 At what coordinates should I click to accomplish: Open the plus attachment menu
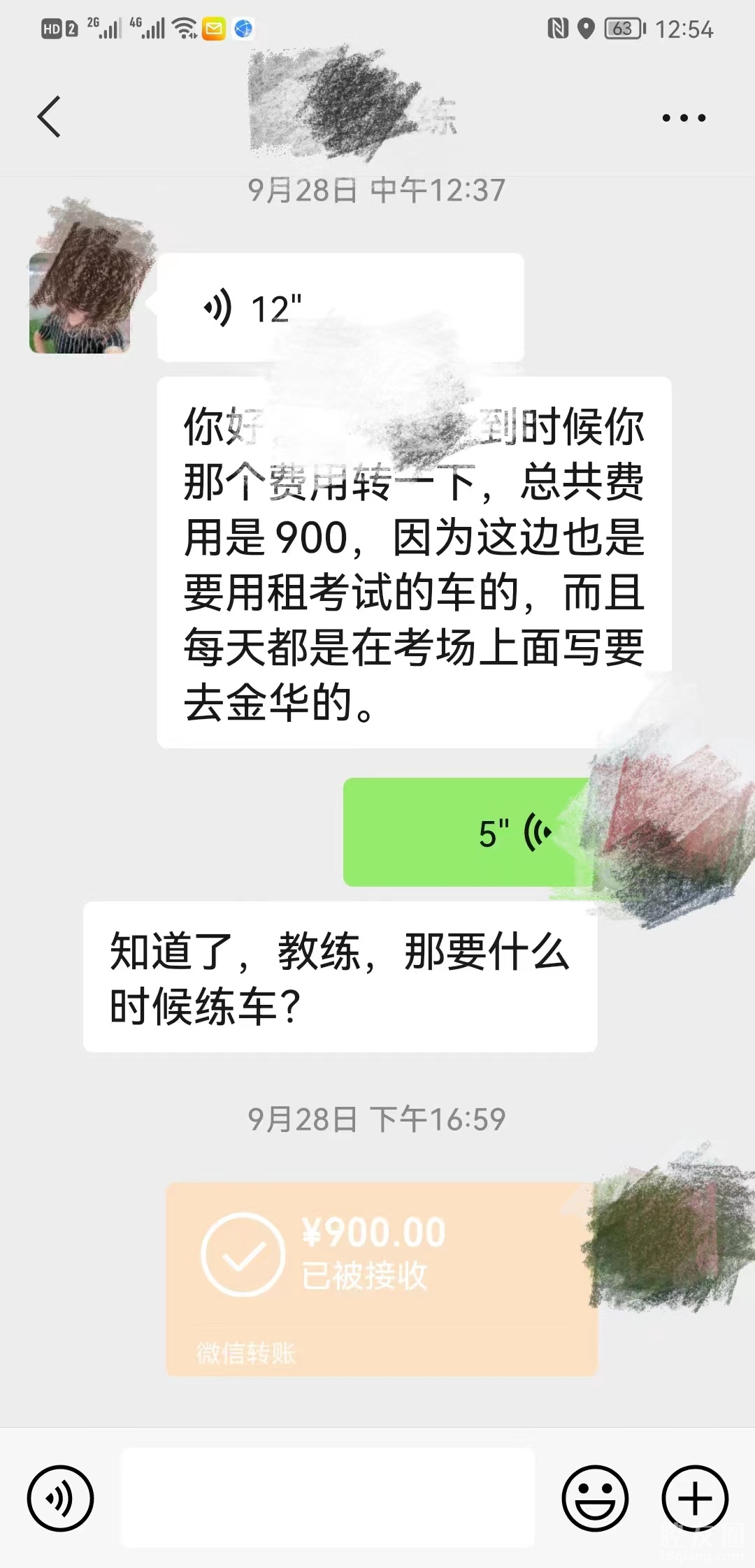(x=695, y=1498)
